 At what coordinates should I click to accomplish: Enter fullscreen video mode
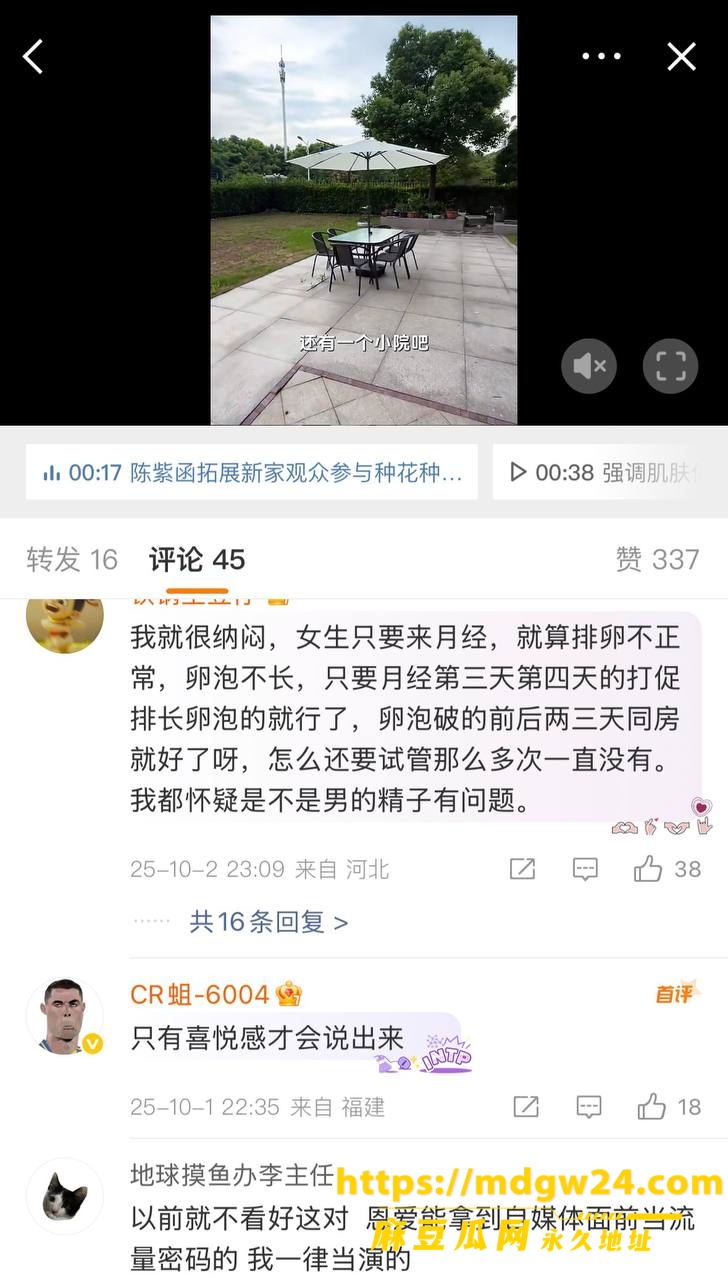[x=670, y=366]
